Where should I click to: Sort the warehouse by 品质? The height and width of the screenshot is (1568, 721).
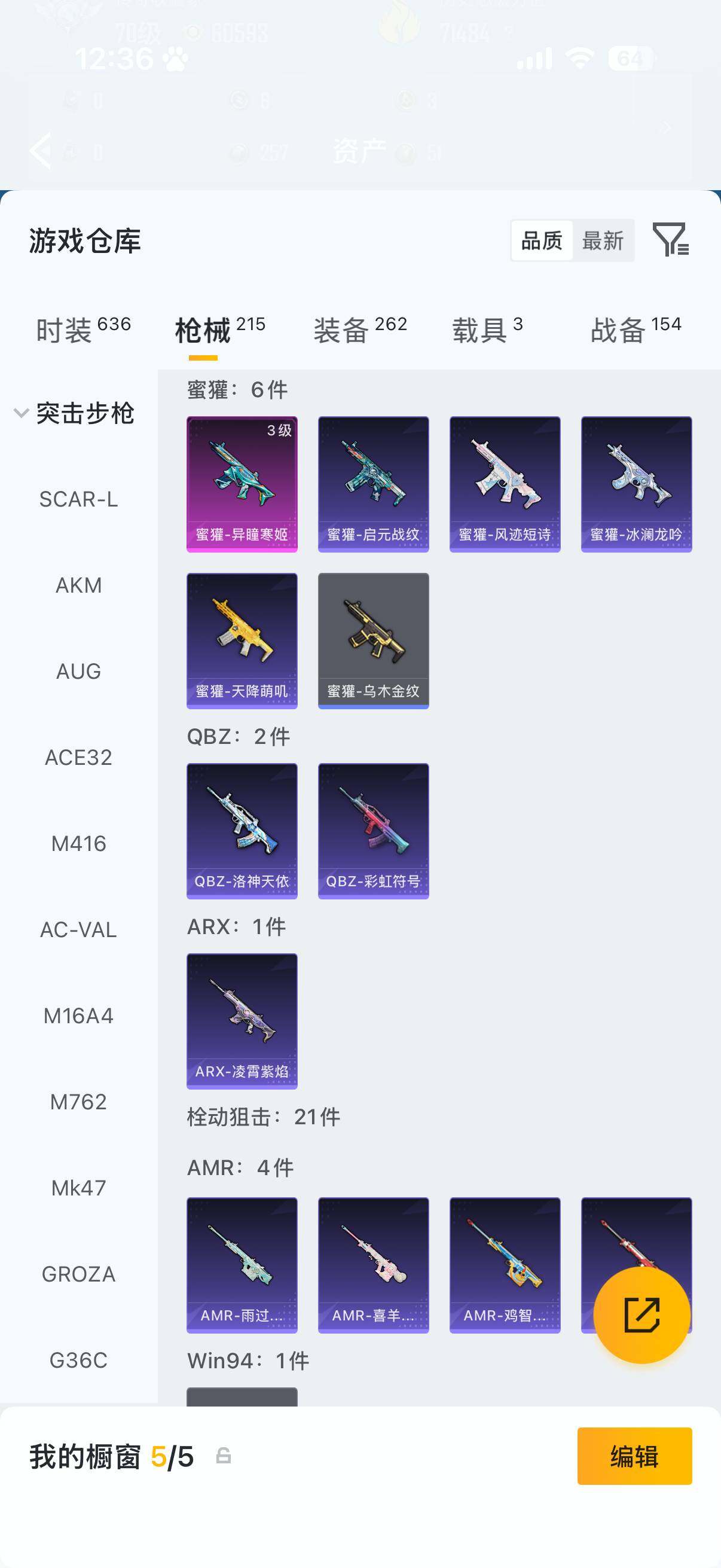542,241
